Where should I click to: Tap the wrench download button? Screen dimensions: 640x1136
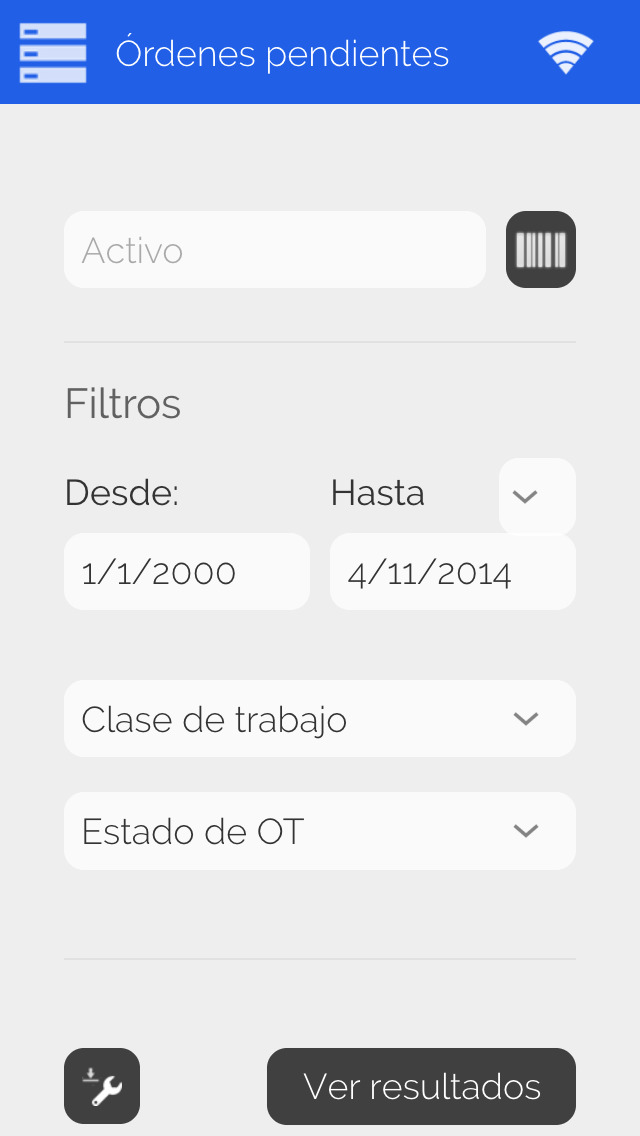click(102, 1086)
